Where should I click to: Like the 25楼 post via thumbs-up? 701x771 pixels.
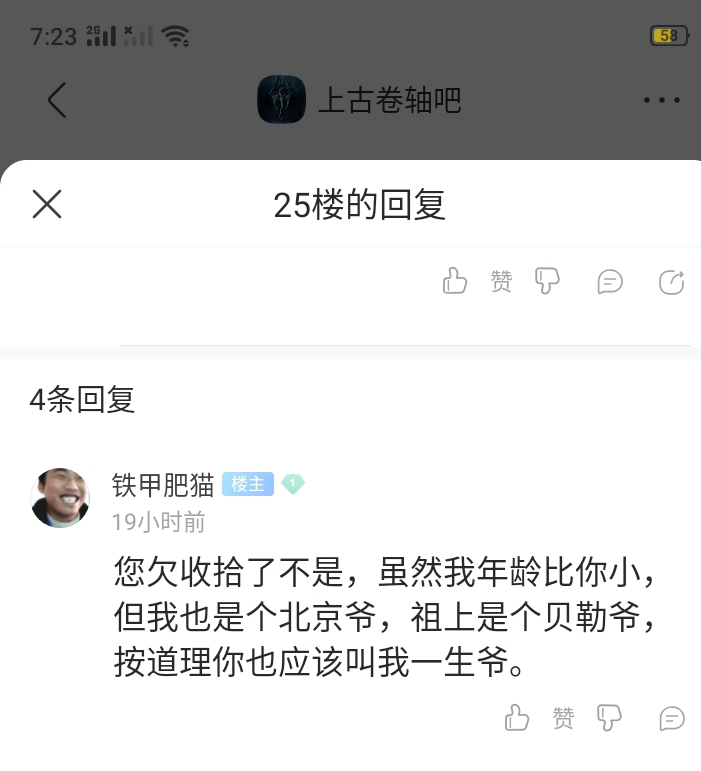click(x=455, y=281)
